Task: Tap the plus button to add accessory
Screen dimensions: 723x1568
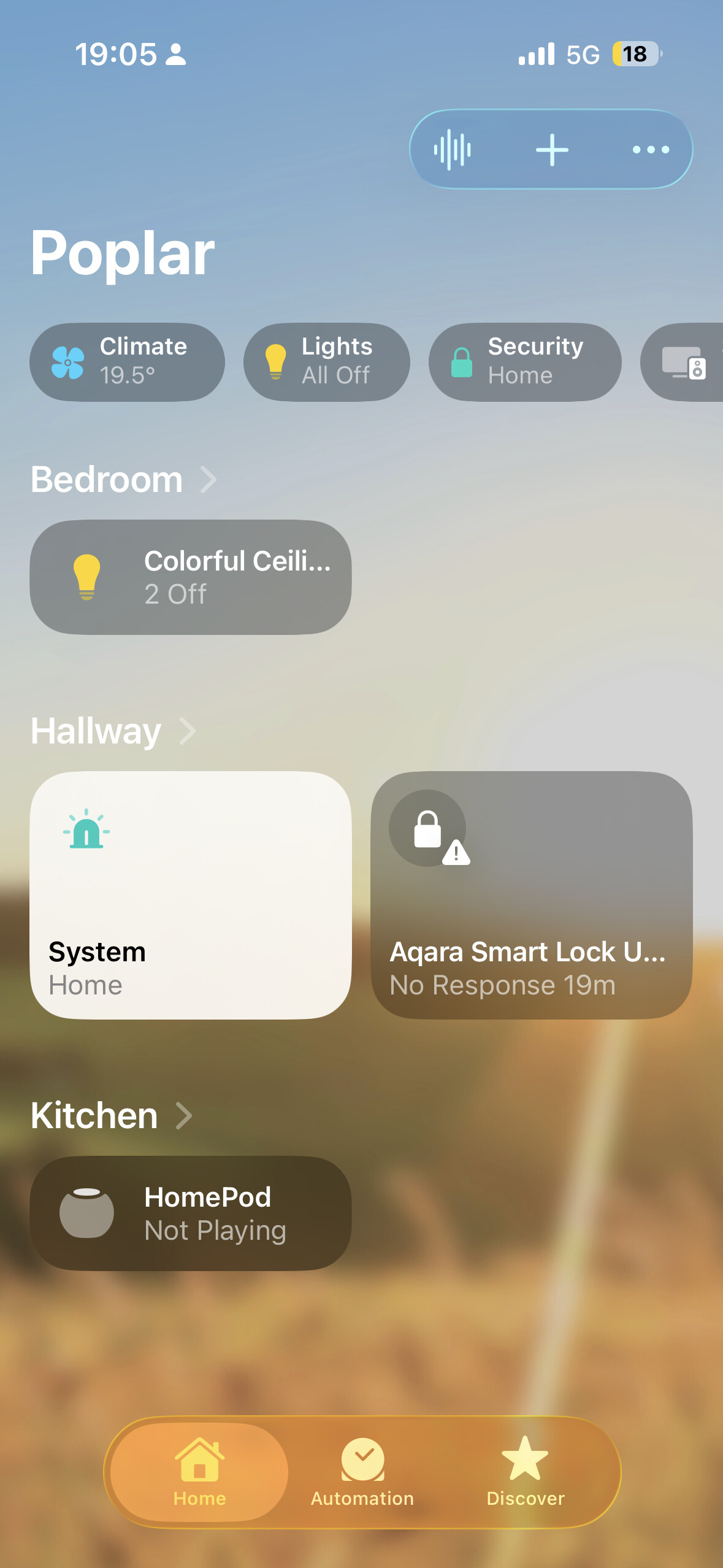Action: 552,150
